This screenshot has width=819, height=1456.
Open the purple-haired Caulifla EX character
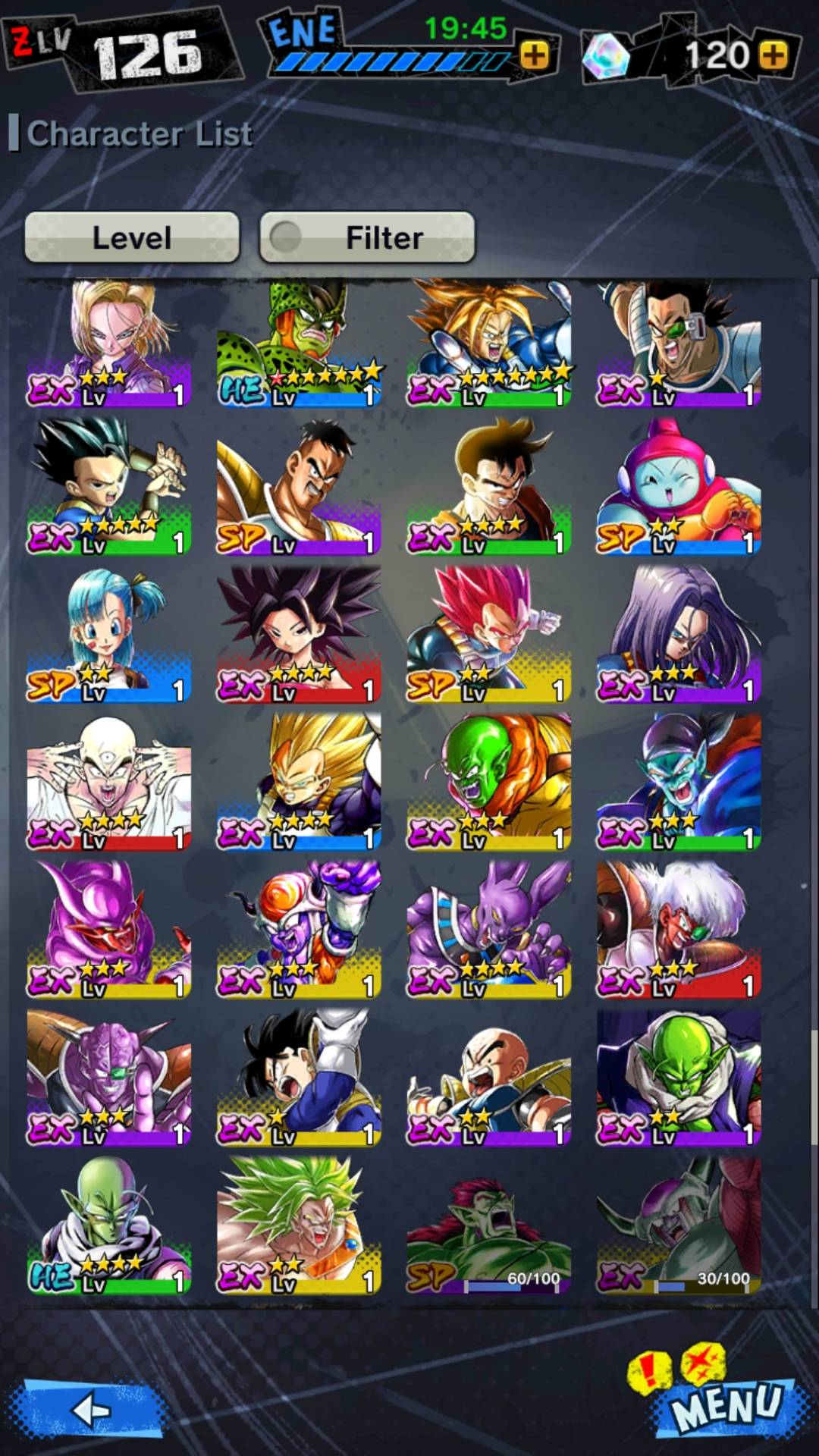[299, 634]
